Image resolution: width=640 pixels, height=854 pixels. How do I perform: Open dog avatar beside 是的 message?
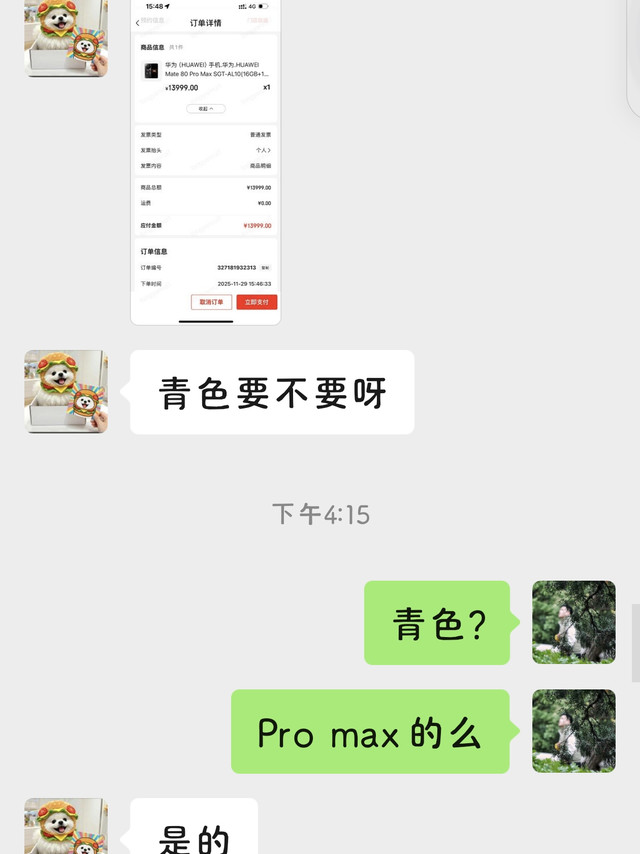point(66,826)
